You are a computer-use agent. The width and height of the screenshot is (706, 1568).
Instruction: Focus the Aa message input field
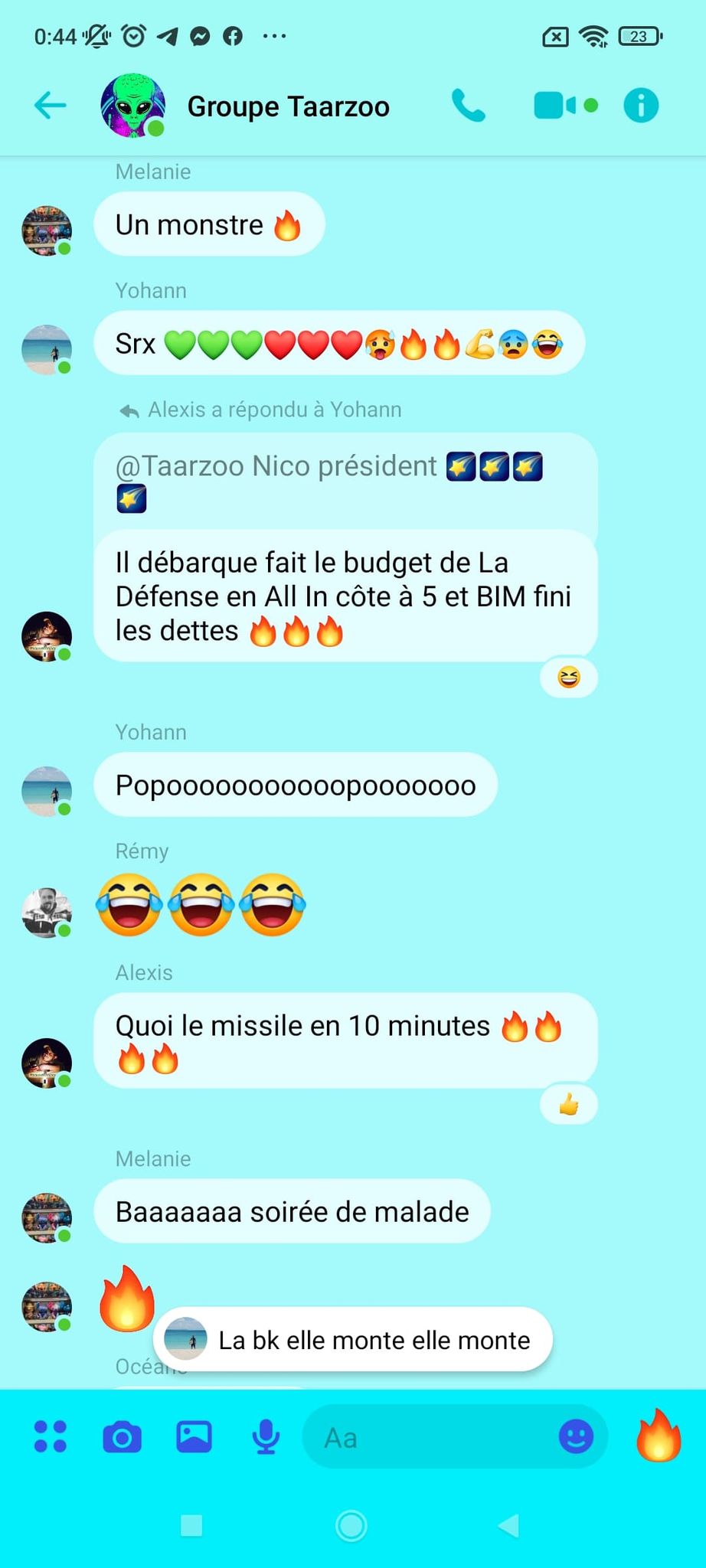coord(429,1438)
